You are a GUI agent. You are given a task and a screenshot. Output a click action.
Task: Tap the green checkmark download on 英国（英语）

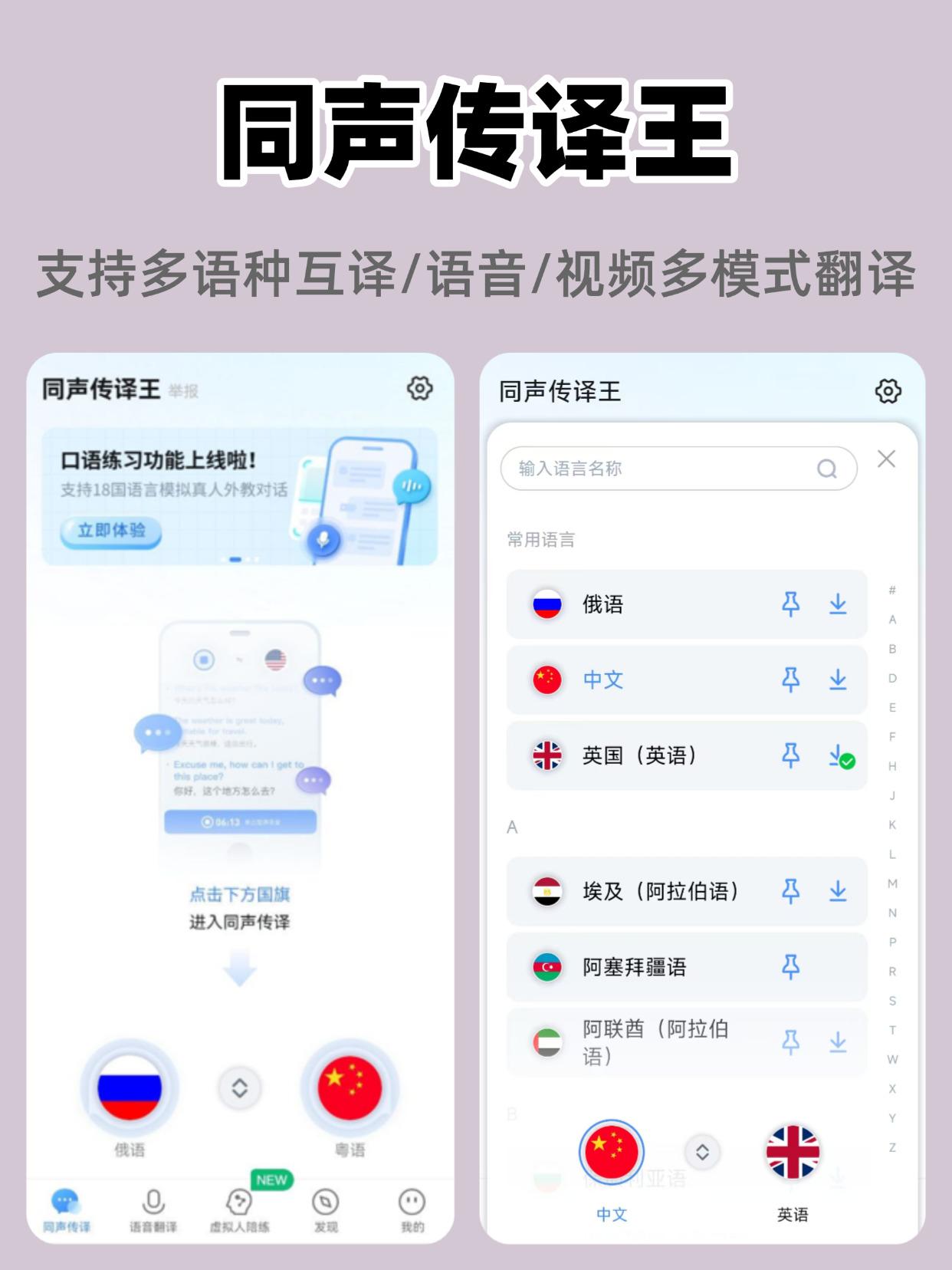[839, 756]
